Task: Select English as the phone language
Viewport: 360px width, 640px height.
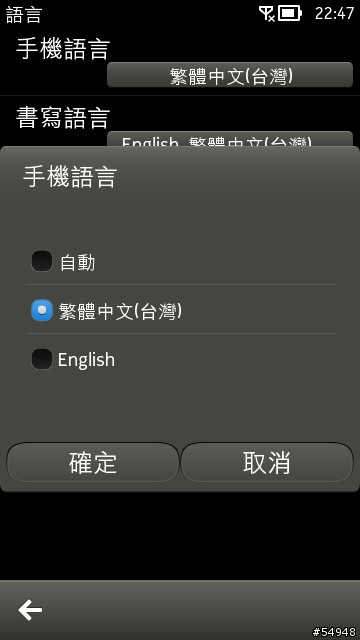Action: coord(182,359)
